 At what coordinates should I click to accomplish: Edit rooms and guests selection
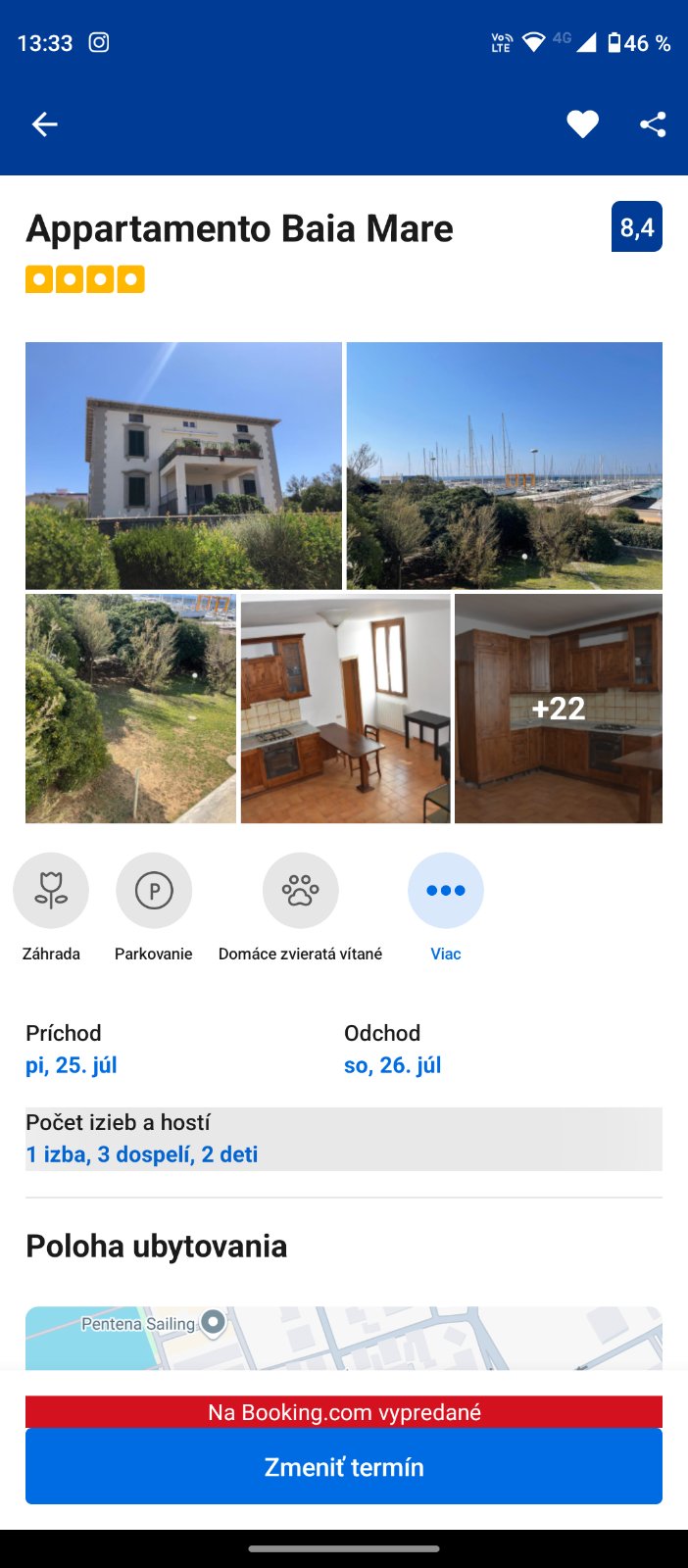142,1153
